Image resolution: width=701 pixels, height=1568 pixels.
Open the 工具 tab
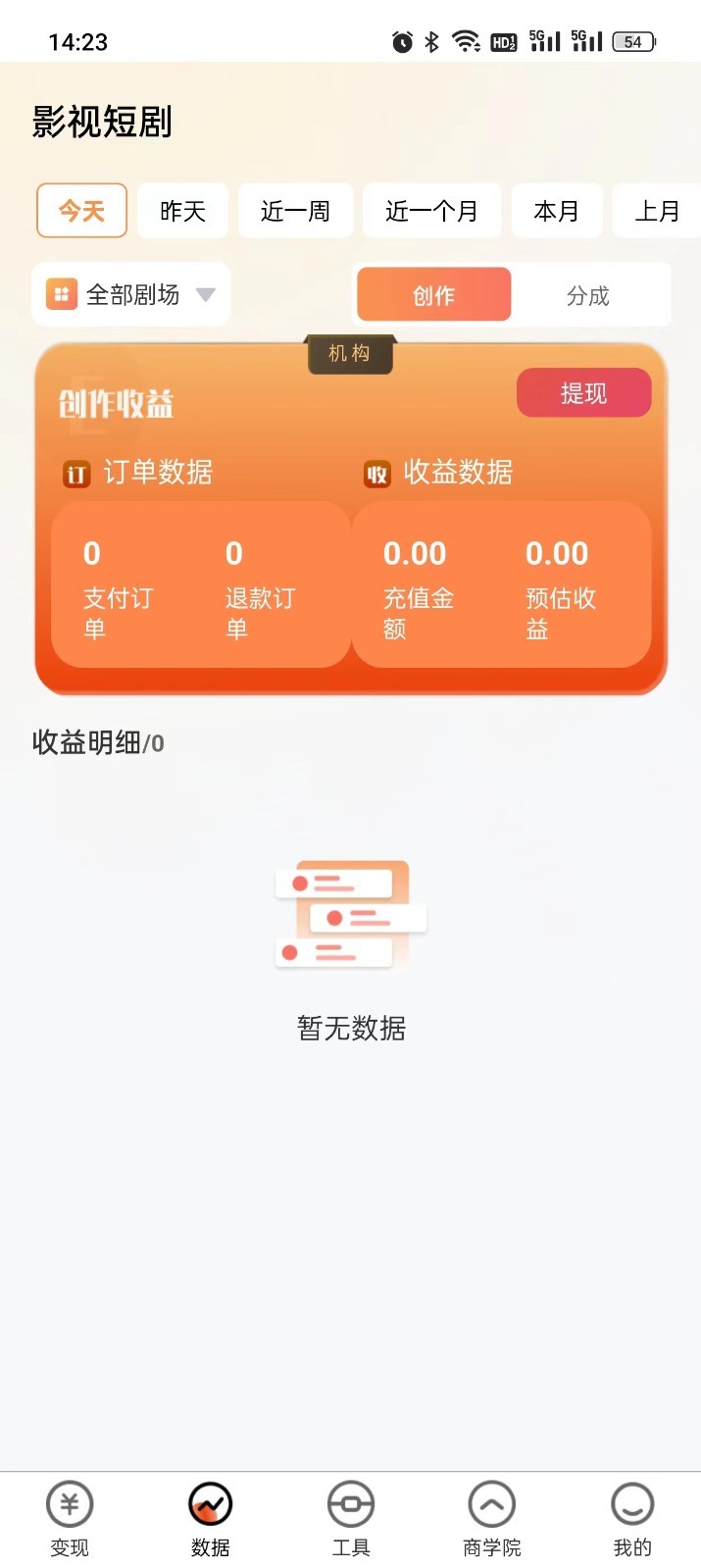pyautogui.click(x=351, y=1517)
